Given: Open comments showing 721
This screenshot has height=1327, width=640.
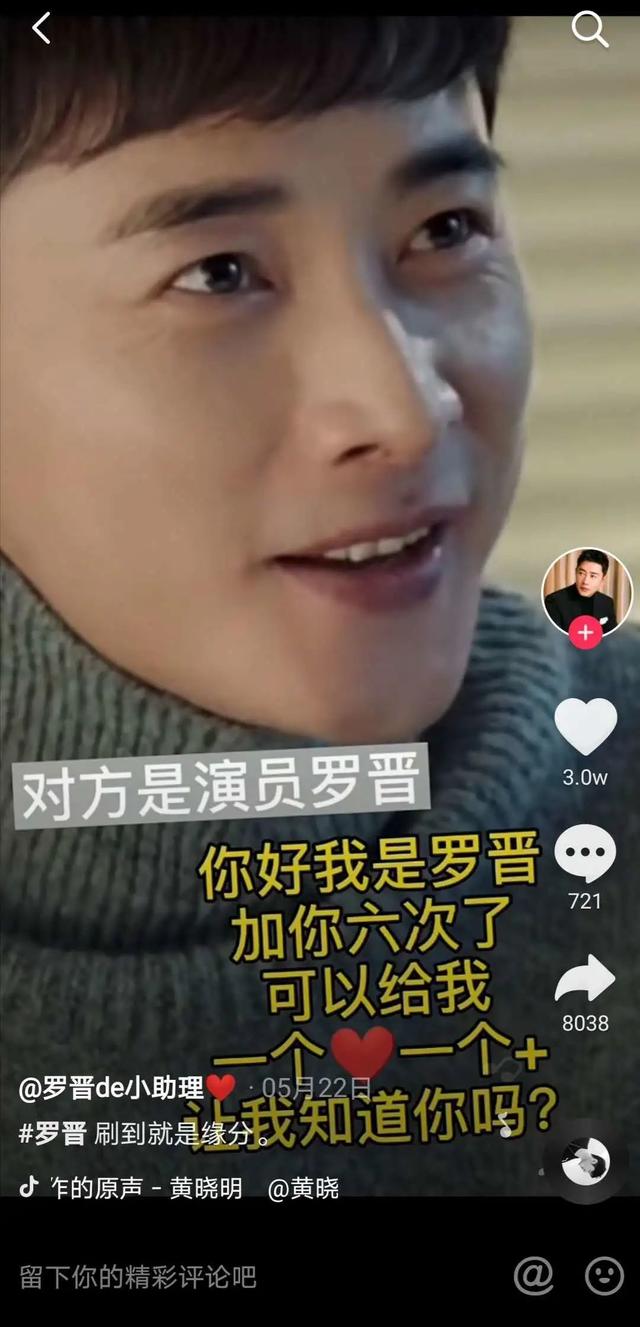Looking at the screenshot, I should click(585, 854).
